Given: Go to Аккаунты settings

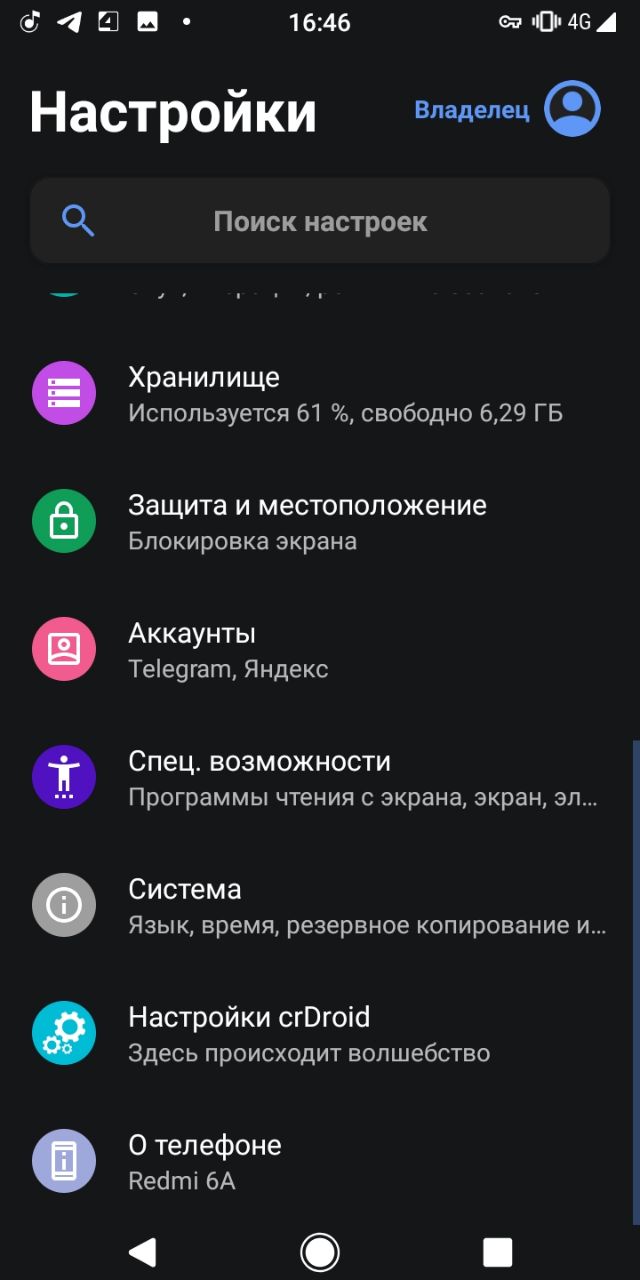Looking at the screenshot, I should [x=320, y=650].
